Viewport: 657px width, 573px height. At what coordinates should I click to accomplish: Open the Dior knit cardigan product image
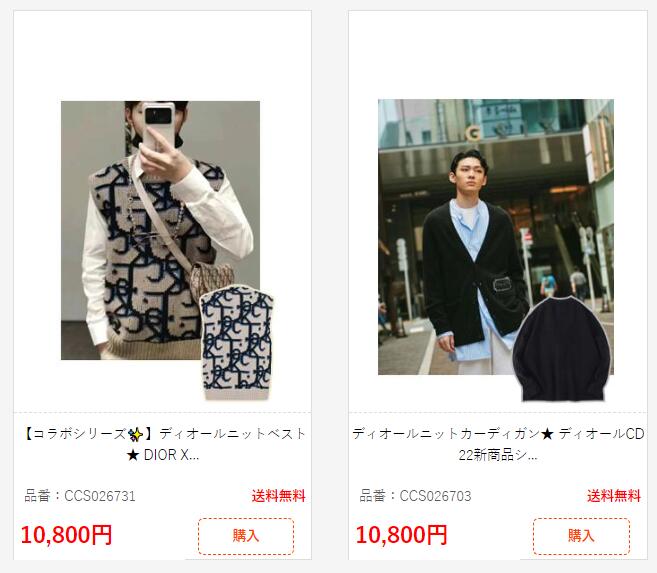click(x=496, y=236)
